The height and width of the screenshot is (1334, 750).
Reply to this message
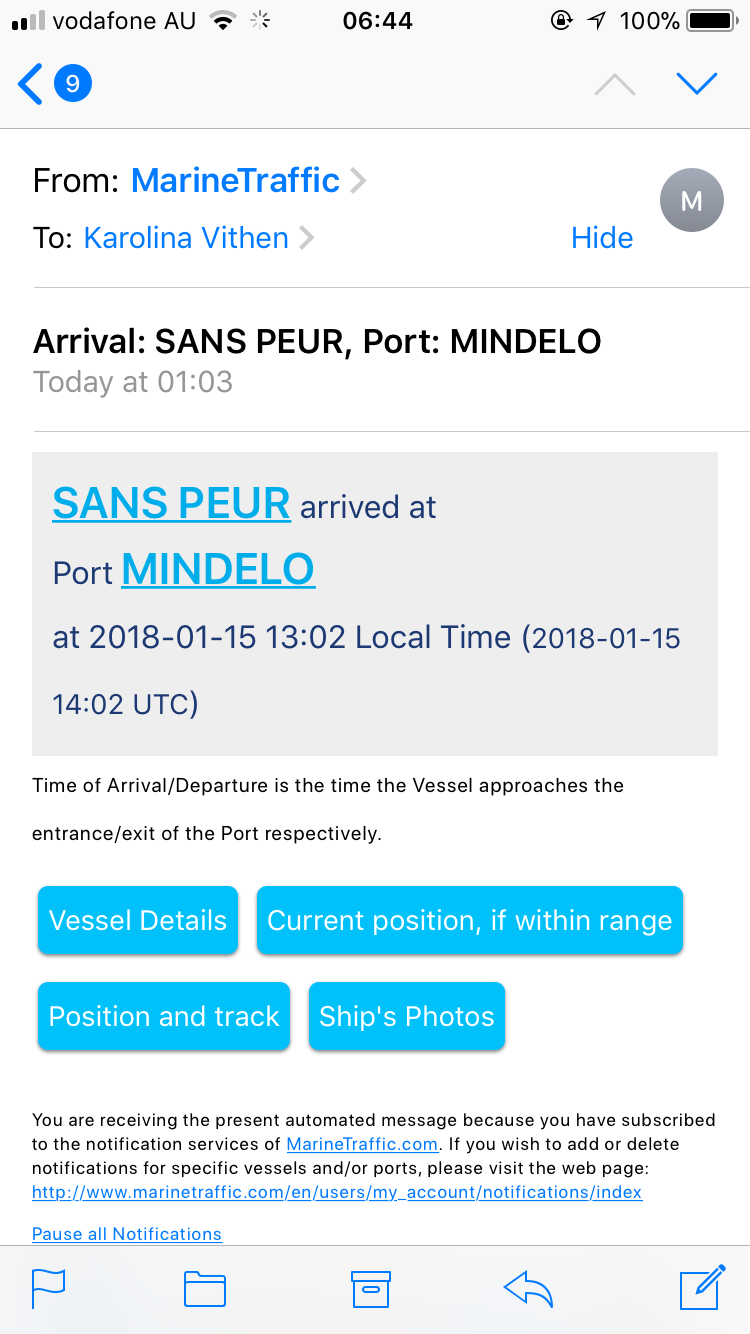tap(529, 1289)
